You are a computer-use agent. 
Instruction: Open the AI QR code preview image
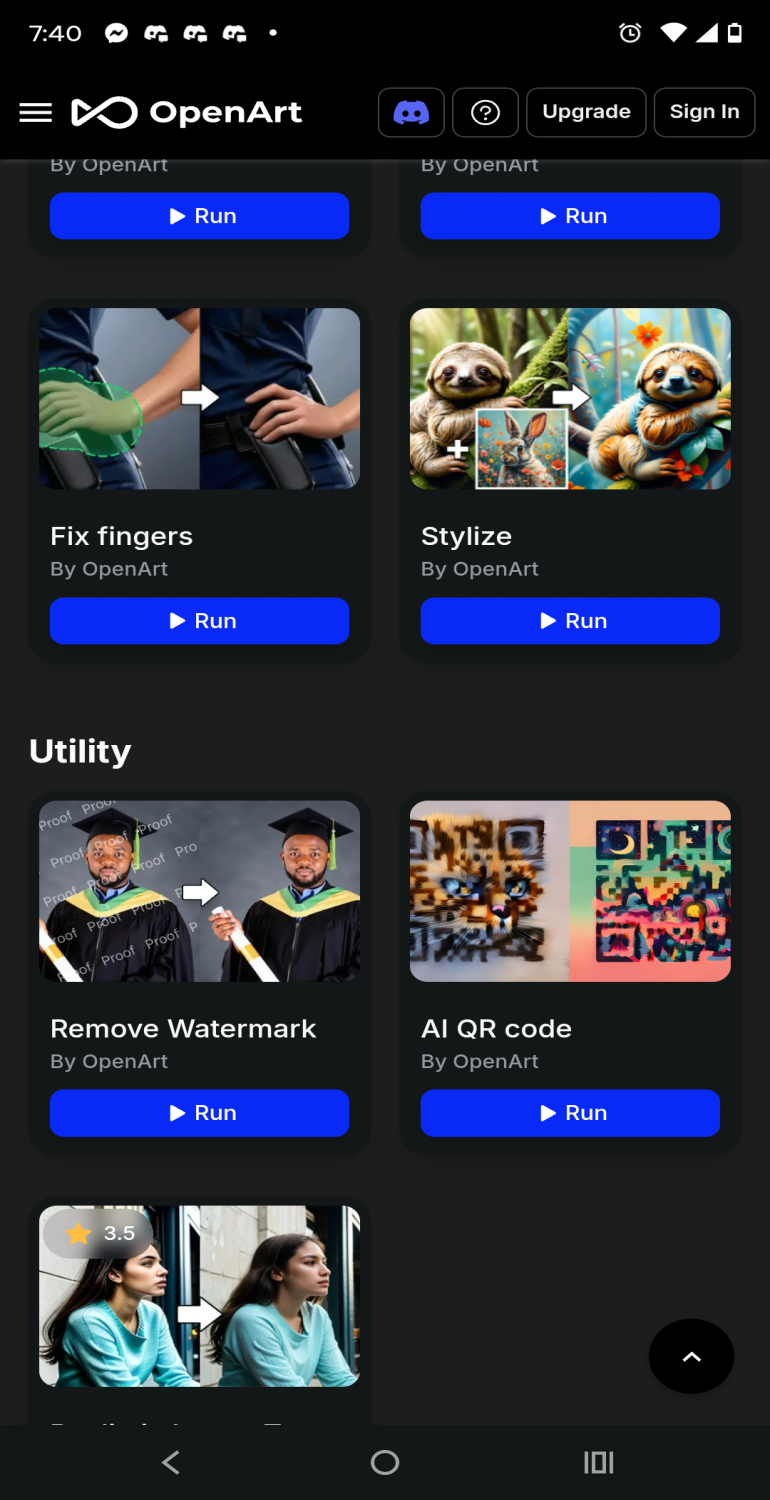pyautogui.click(x=570, y=891)
